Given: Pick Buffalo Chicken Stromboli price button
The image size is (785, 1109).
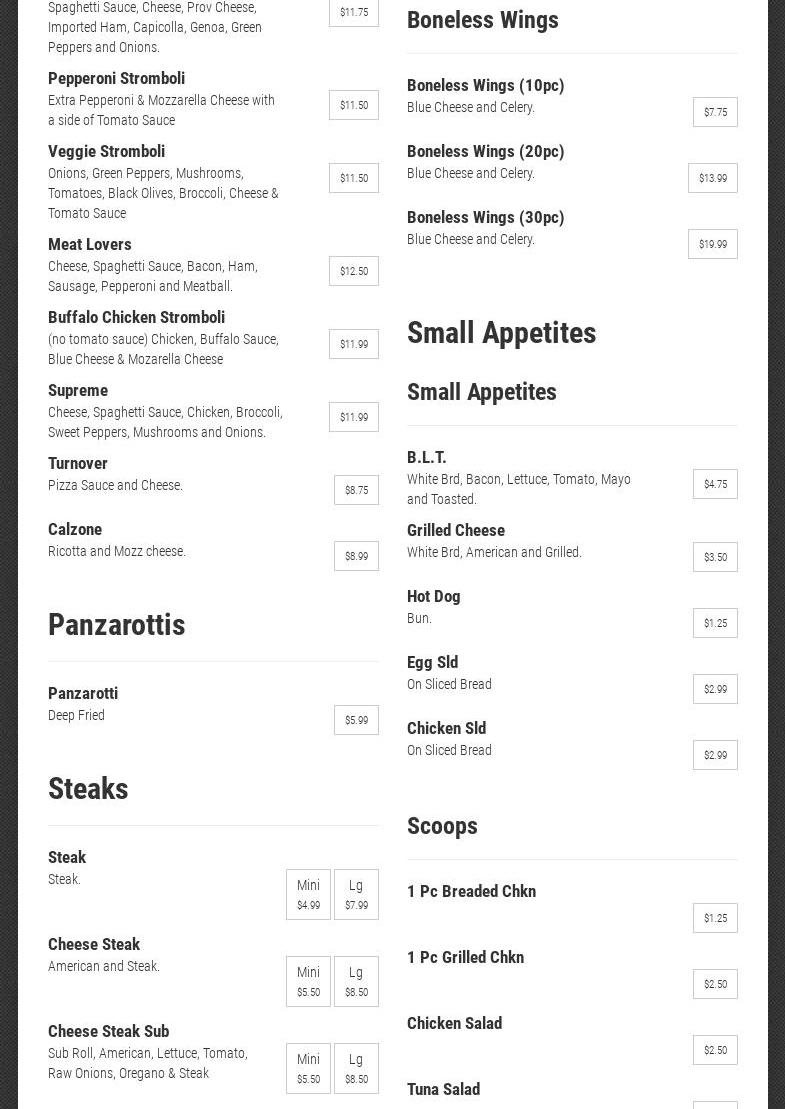Looking at the screenshot, I should click(353, 344).
